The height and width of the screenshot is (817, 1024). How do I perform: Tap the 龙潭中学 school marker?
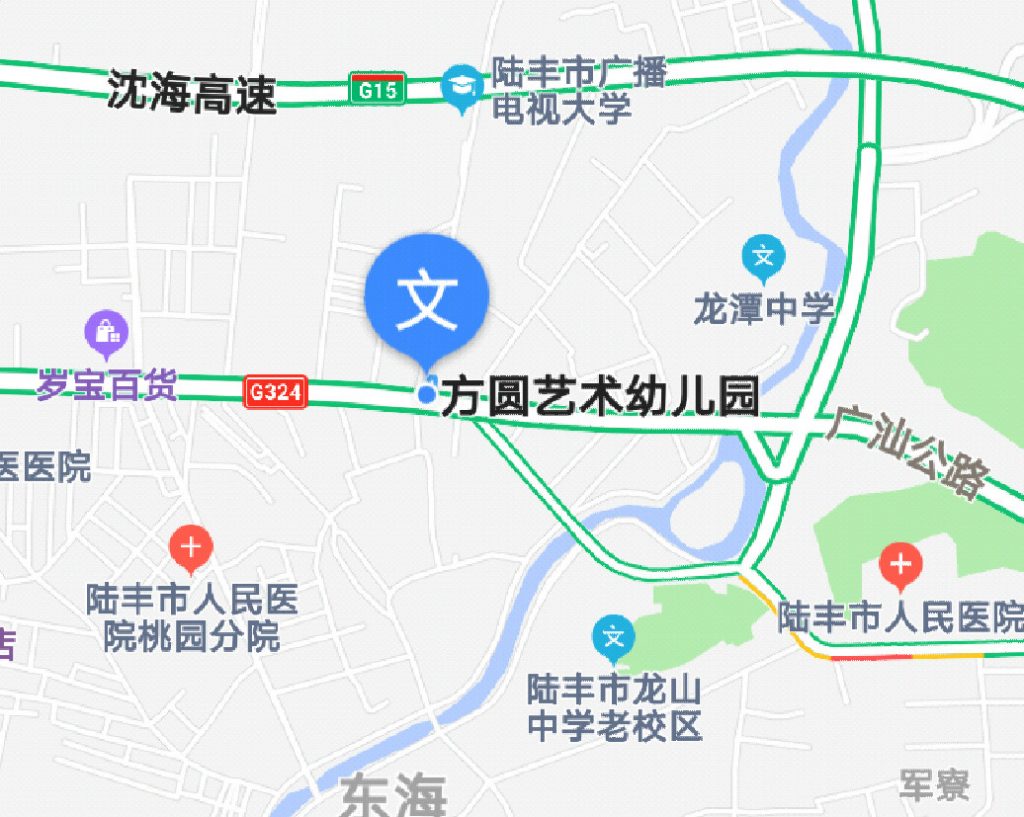763,258
